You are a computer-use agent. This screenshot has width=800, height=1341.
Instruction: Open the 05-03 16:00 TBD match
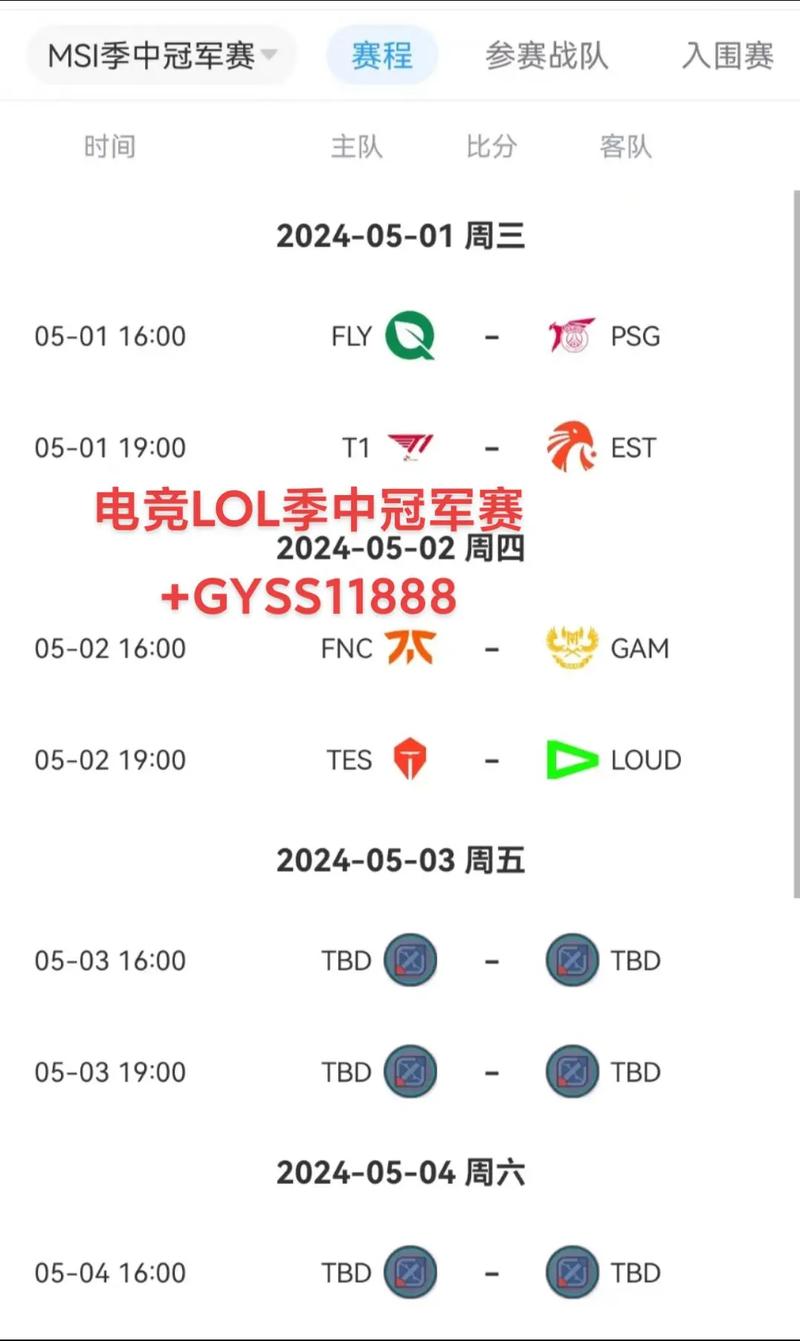tap(400, 961)
